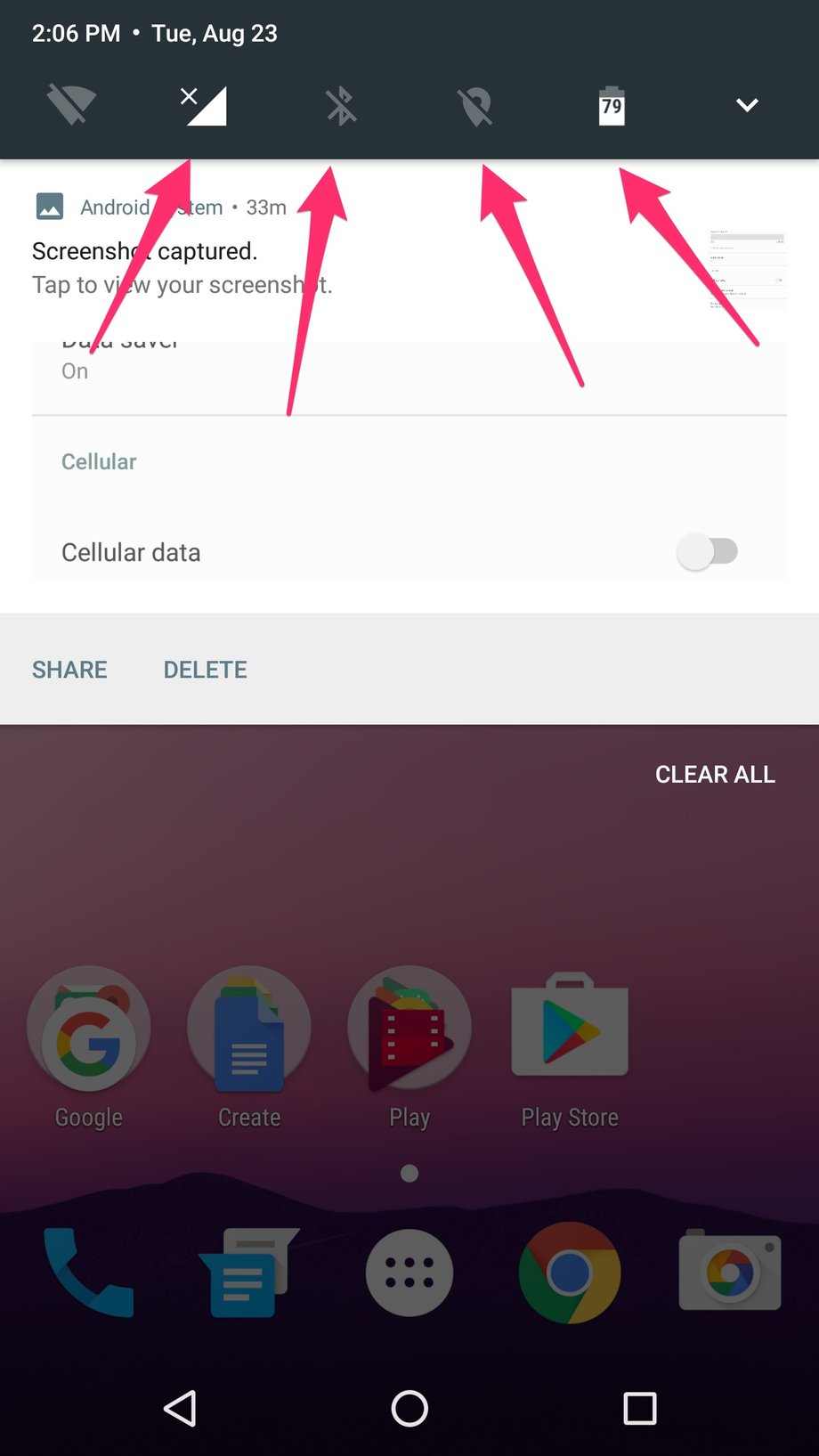This screenshot has height=1456, width=819.
Task: Toggle the location quick setting
Action: [x=475, y=106]
